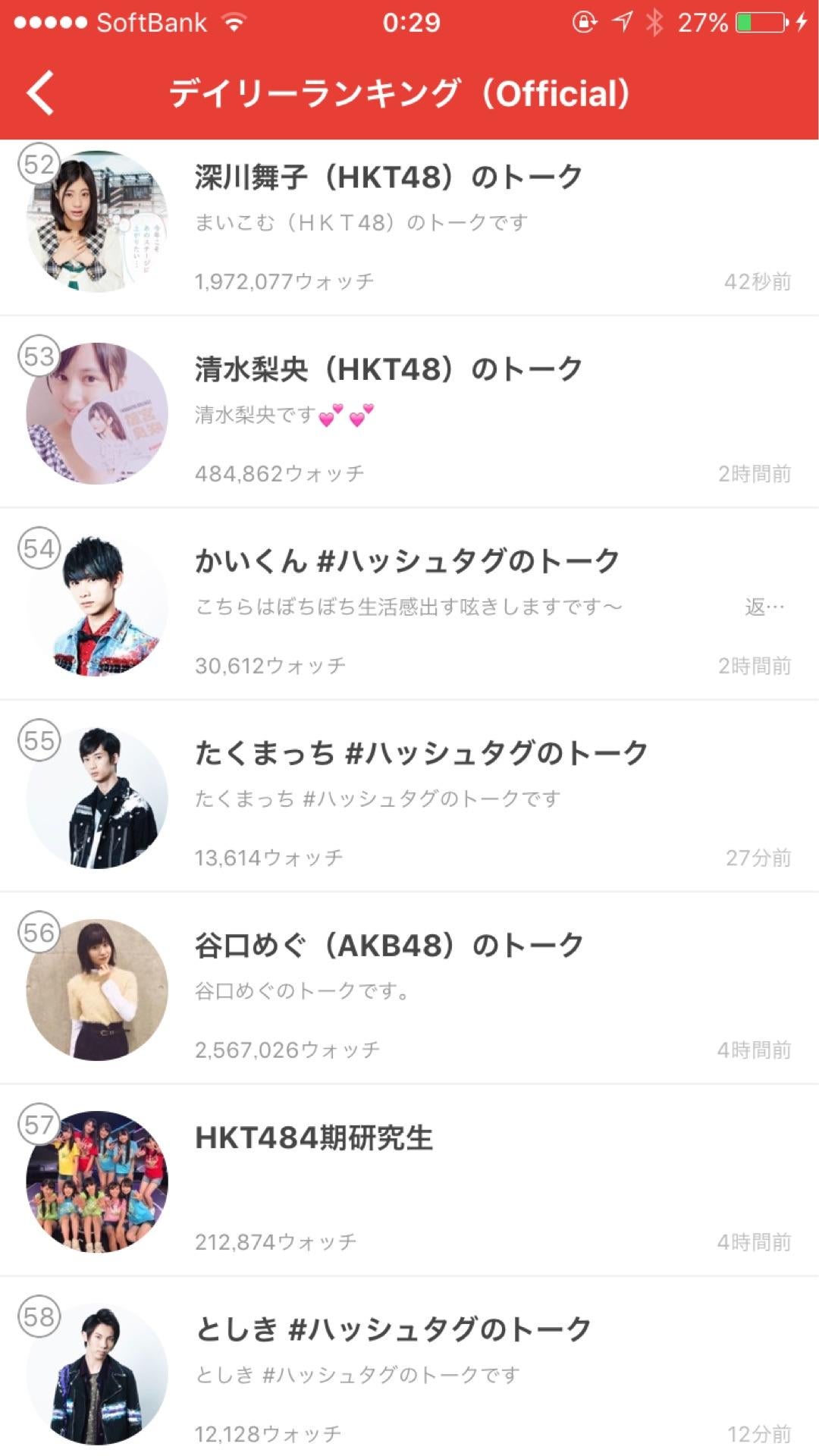This screenshot has width=819, height=1456.
Task: Open 清水梨央（HKT48）のトーク
Action: [409, 413]
